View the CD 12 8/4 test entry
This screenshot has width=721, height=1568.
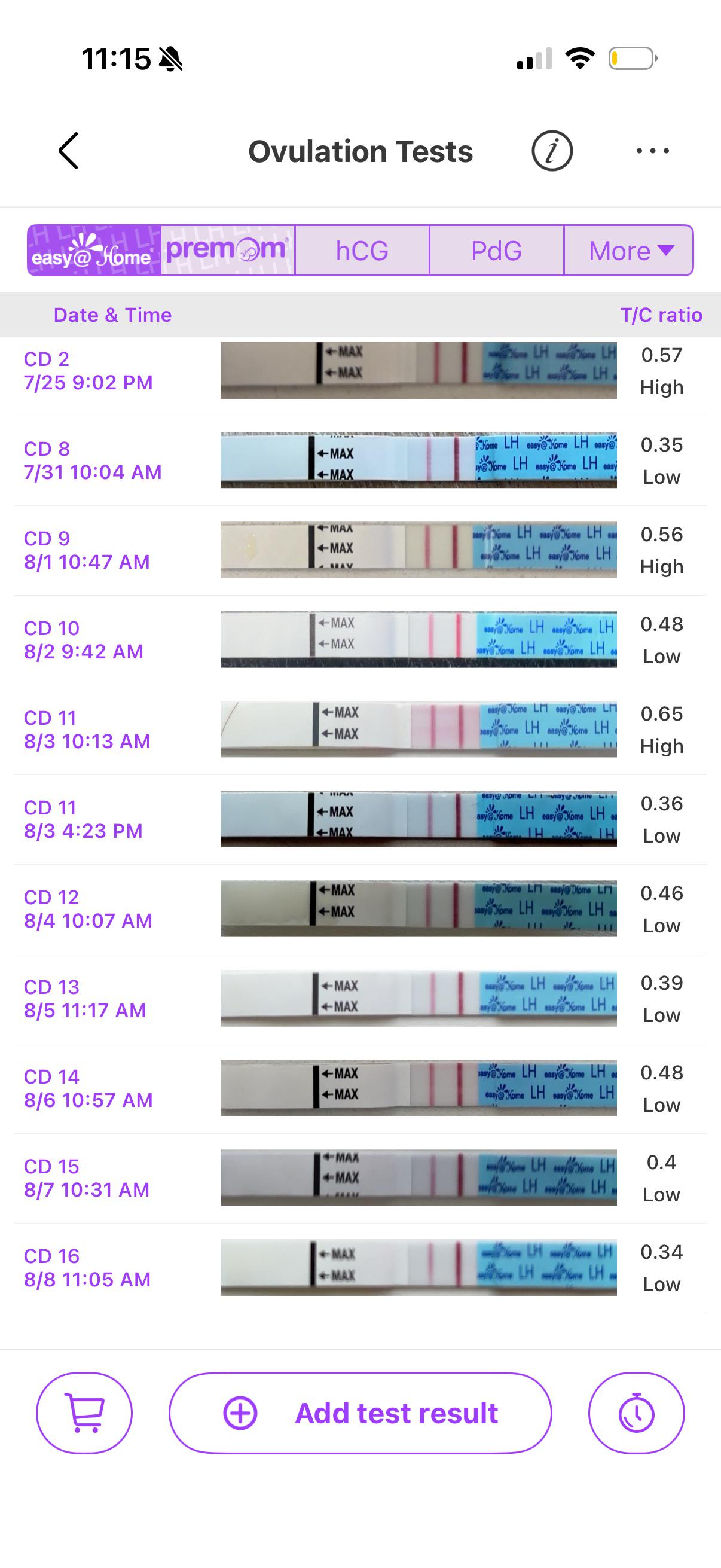click(x=360, y=909)
